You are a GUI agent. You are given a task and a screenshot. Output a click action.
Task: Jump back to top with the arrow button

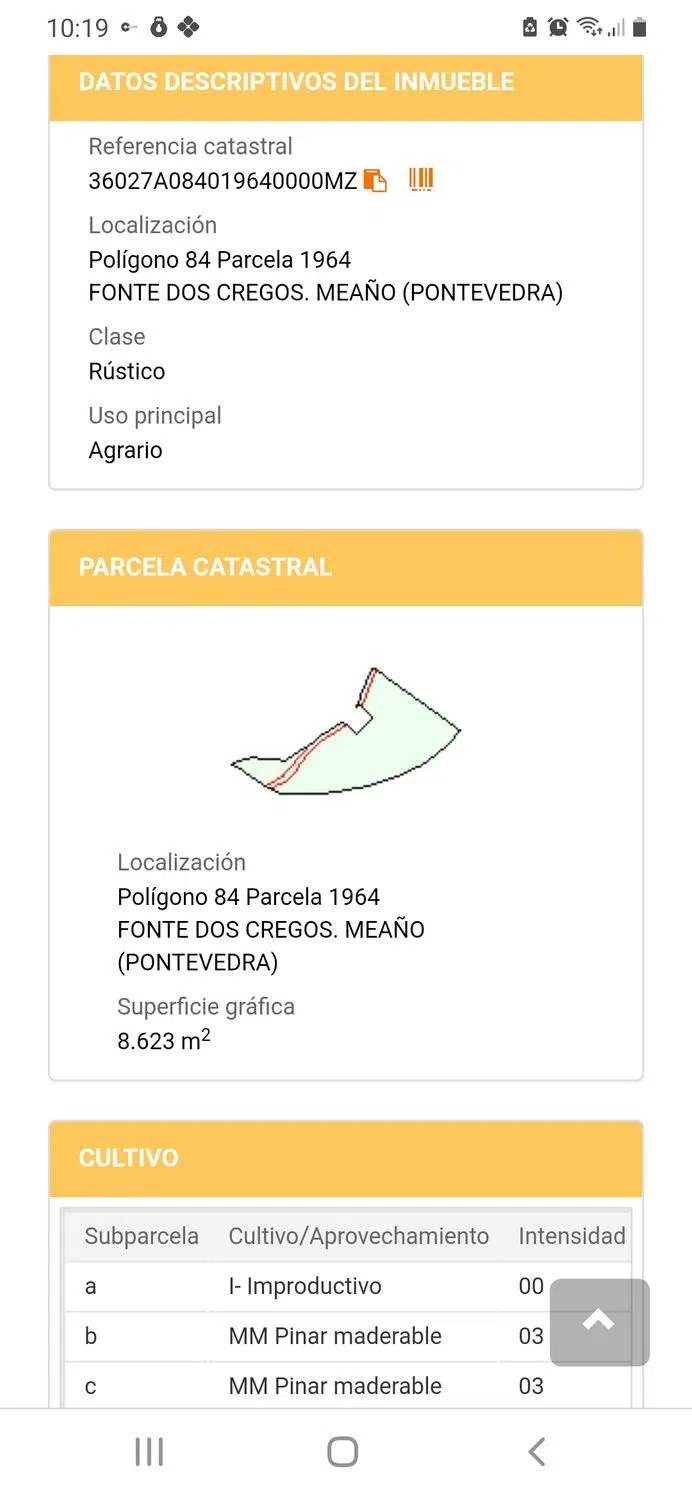599,1322
